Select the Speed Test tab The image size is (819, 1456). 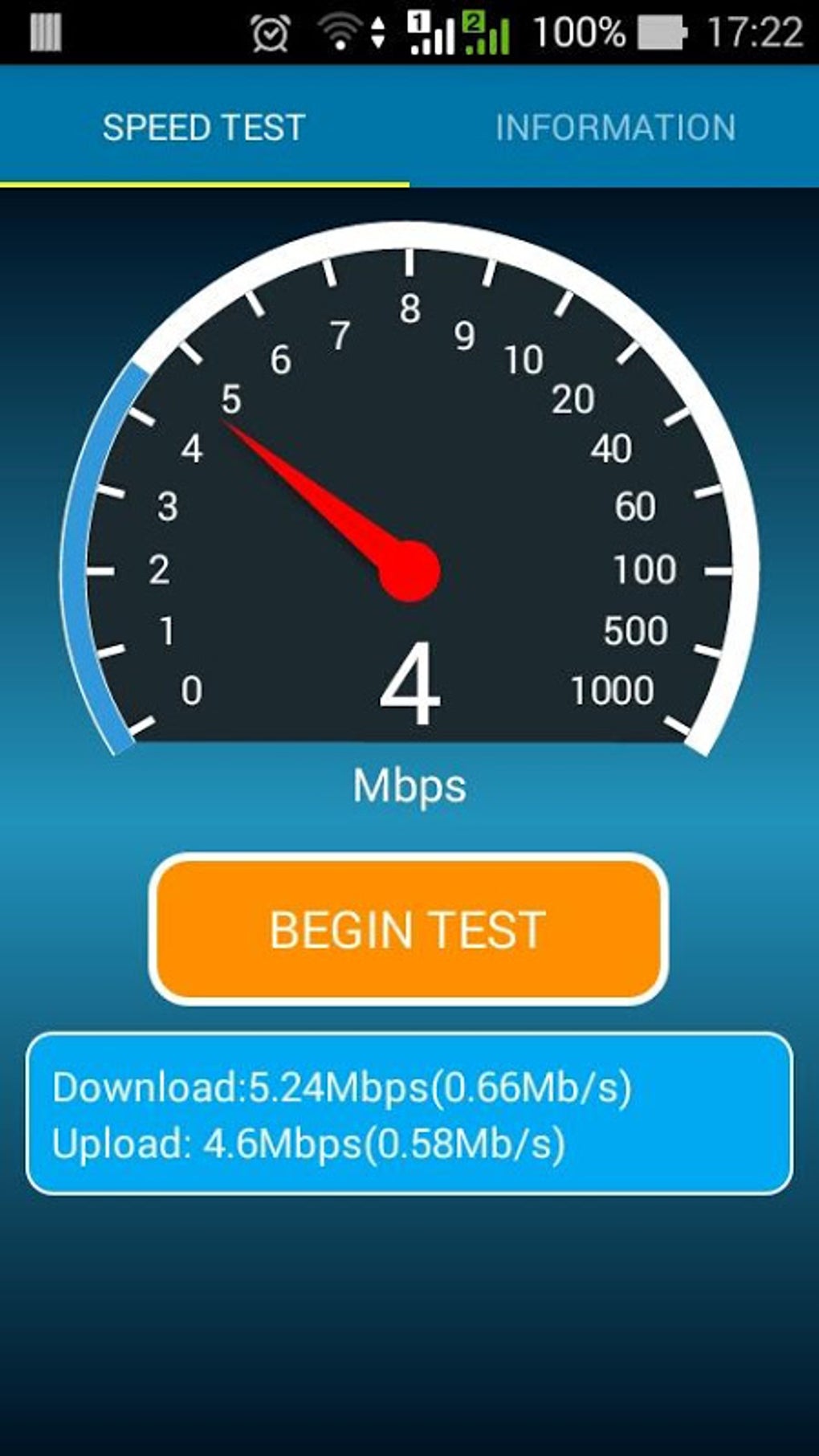pos(204,128)
